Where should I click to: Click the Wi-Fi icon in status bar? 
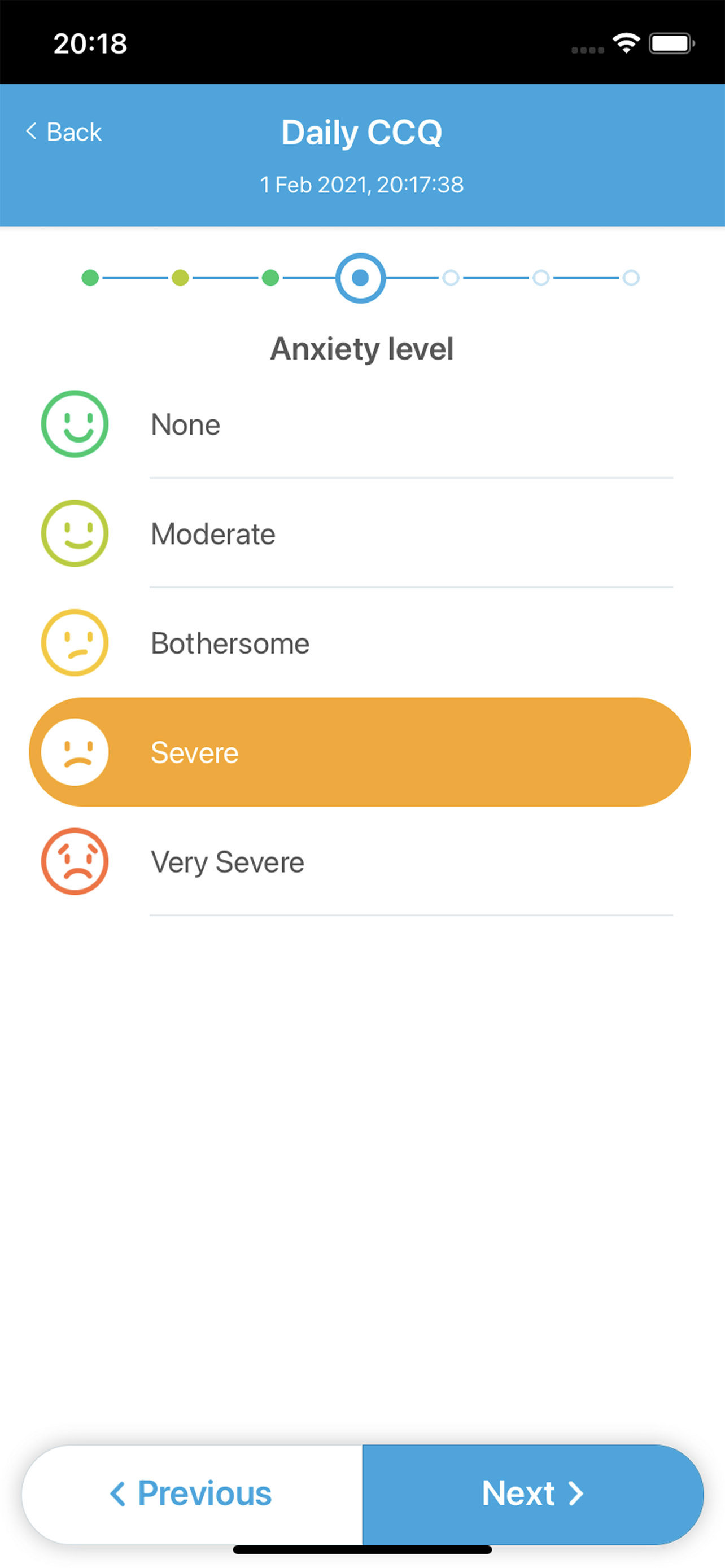click(x=626, y=42)
